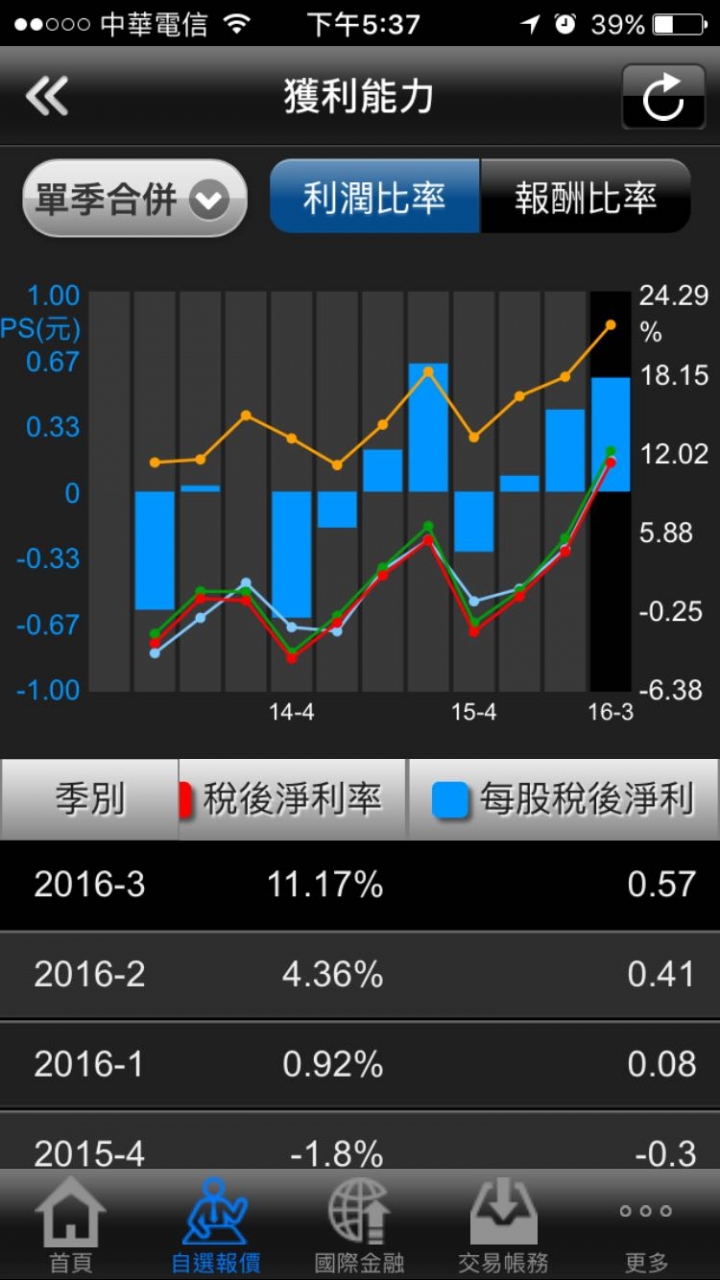Go to the 首頁 home tab

tap(71, 1225)
